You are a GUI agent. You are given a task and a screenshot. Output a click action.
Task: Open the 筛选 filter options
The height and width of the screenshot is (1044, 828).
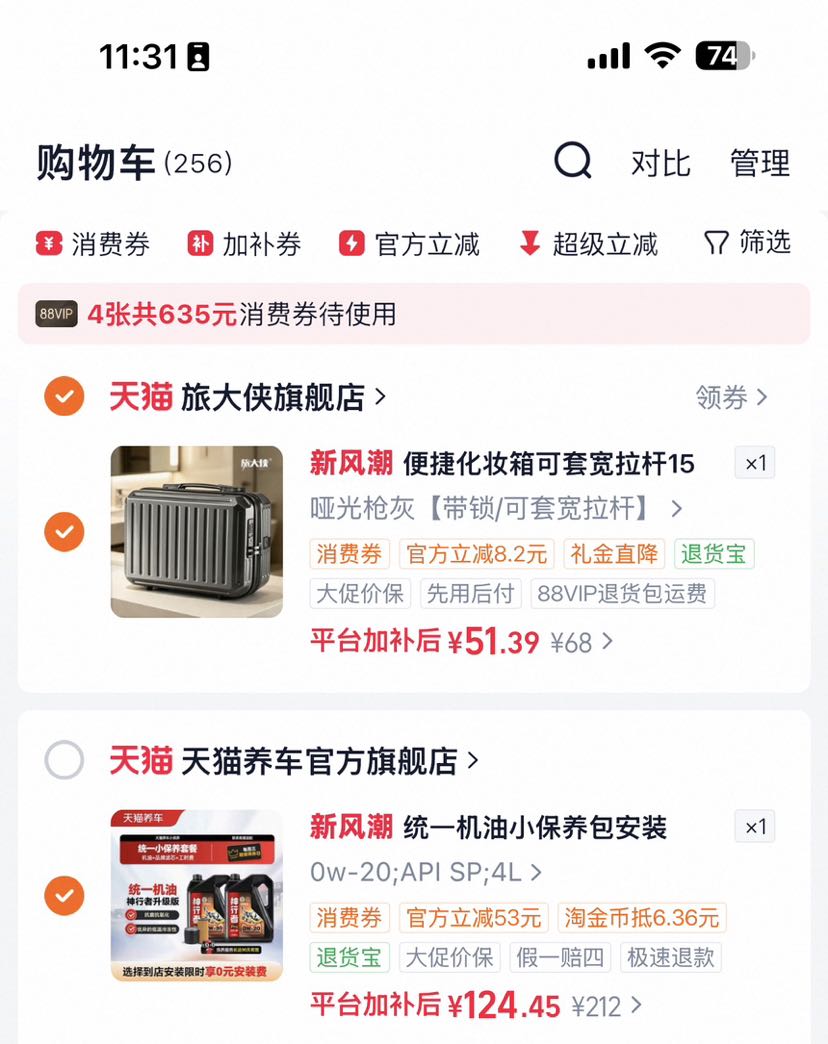click(747, 242)
